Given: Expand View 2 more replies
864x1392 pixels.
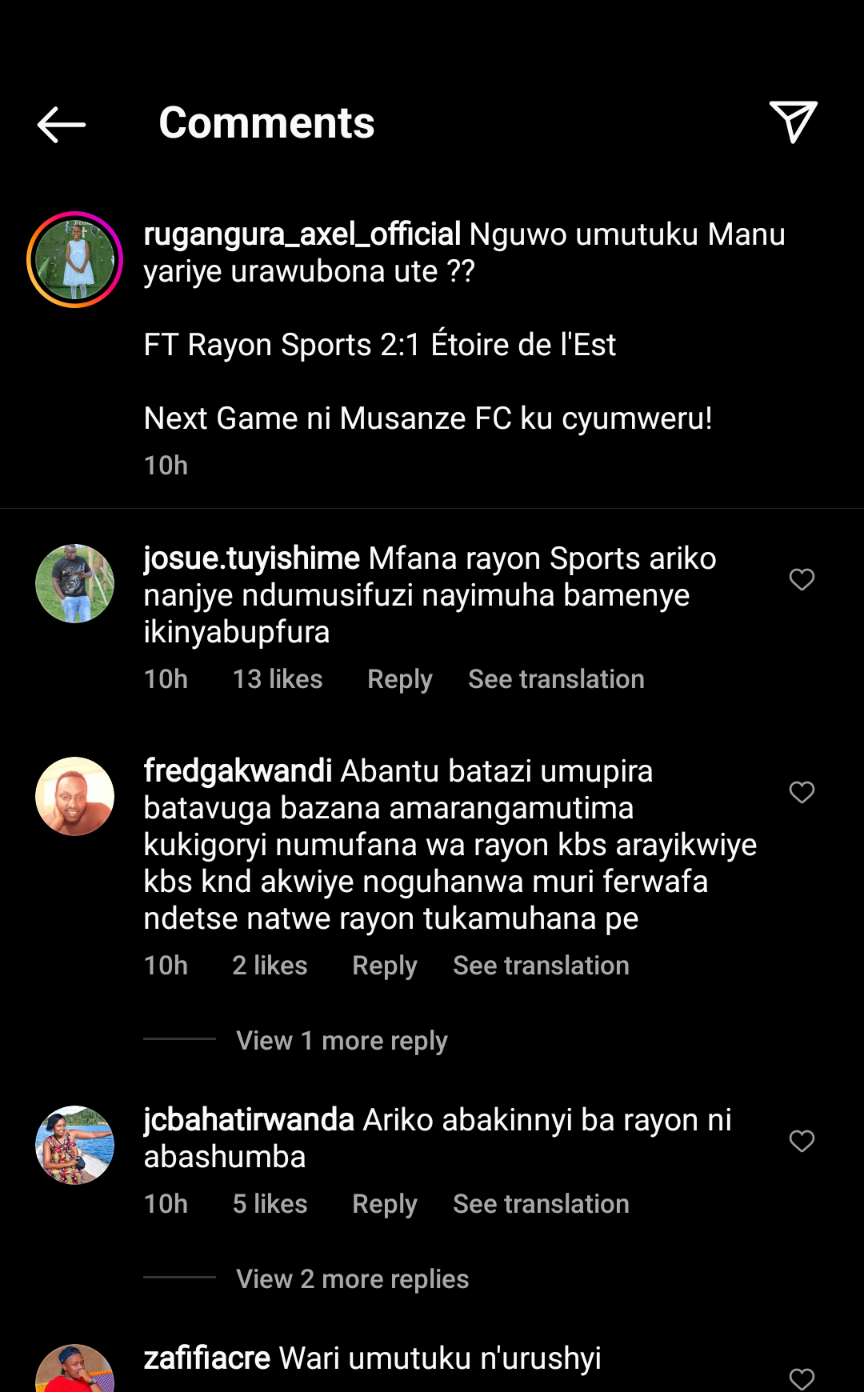Looking at the screenshot, I should 352,1278.
